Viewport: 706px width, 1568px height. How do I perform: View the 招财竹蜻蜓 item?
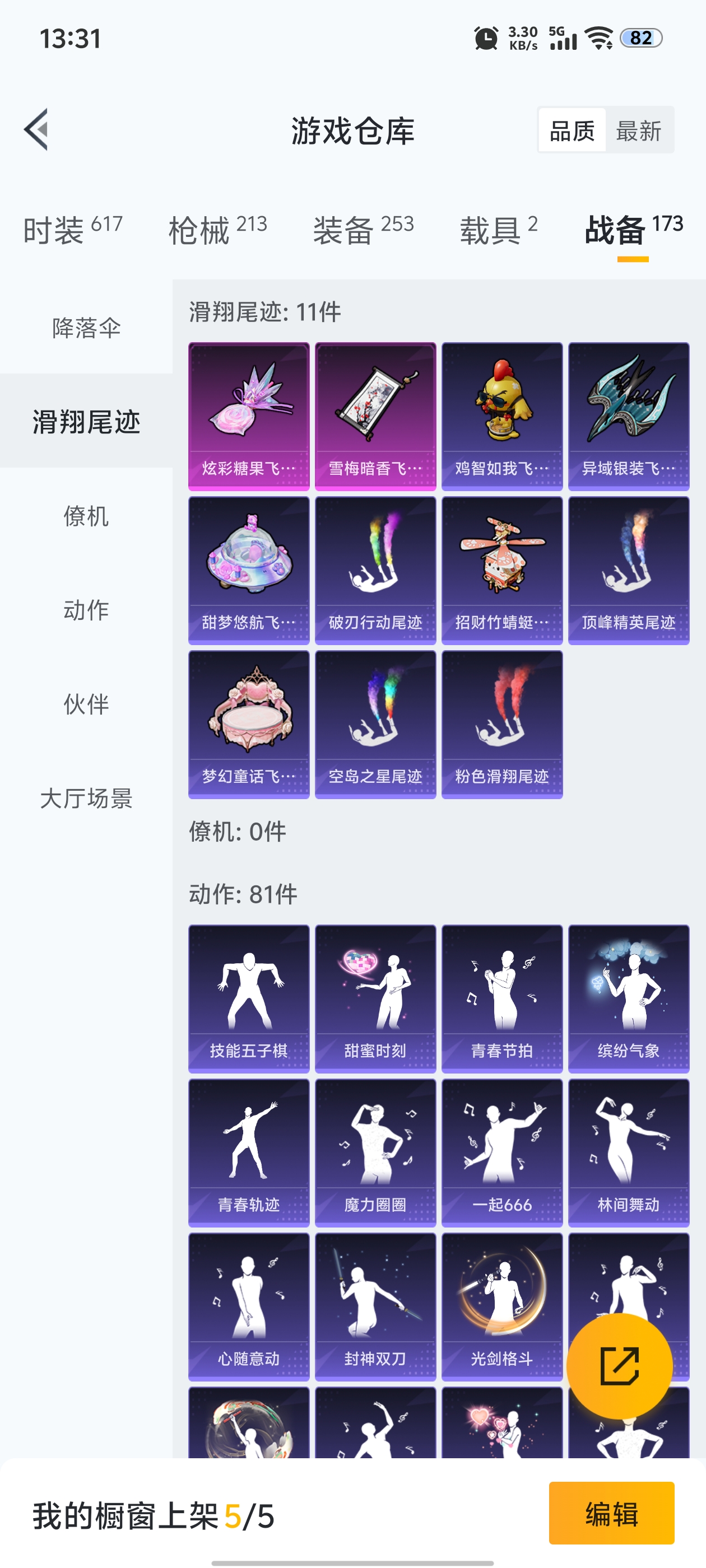point(502,570)
